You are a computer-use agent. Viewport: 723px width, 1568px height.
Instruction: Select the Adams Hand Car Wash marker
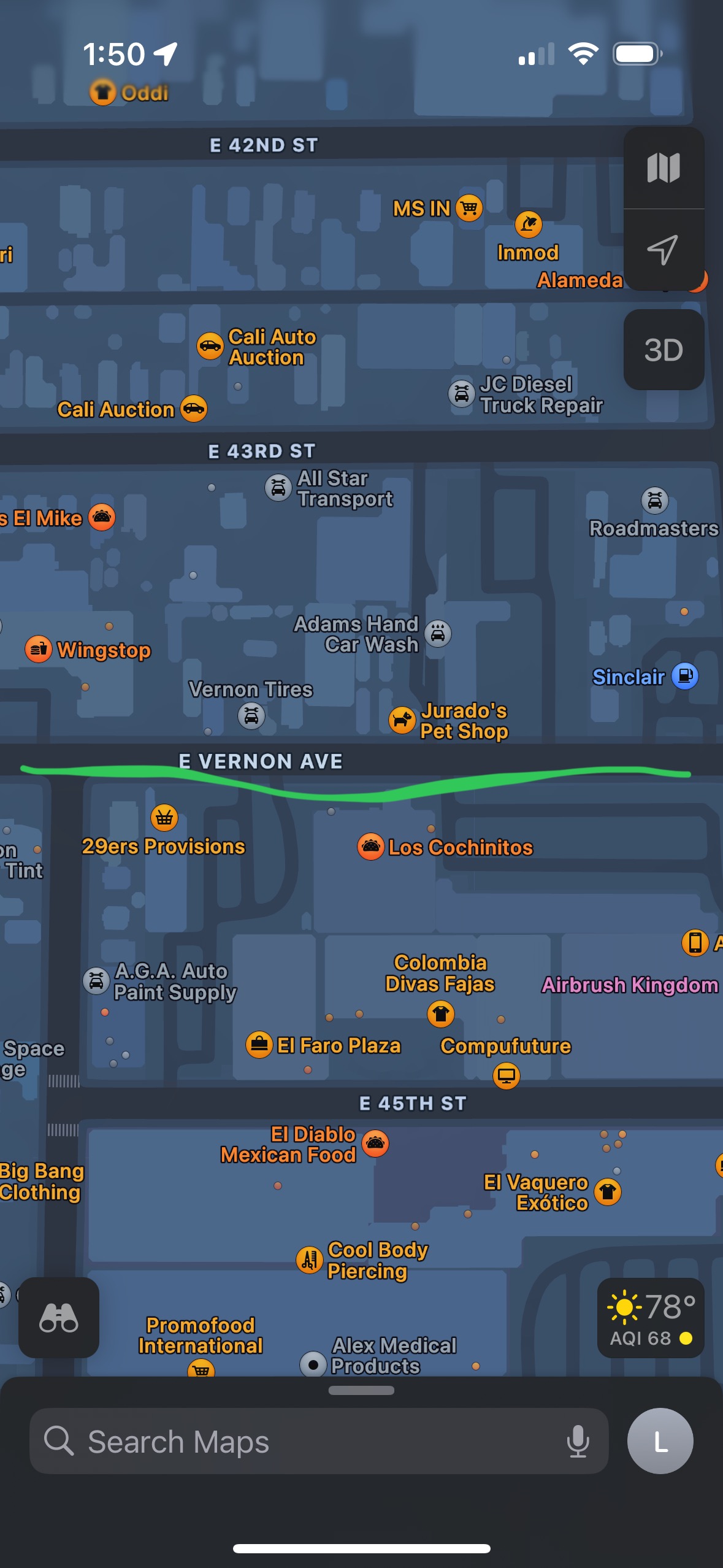(x=438, y=633)
